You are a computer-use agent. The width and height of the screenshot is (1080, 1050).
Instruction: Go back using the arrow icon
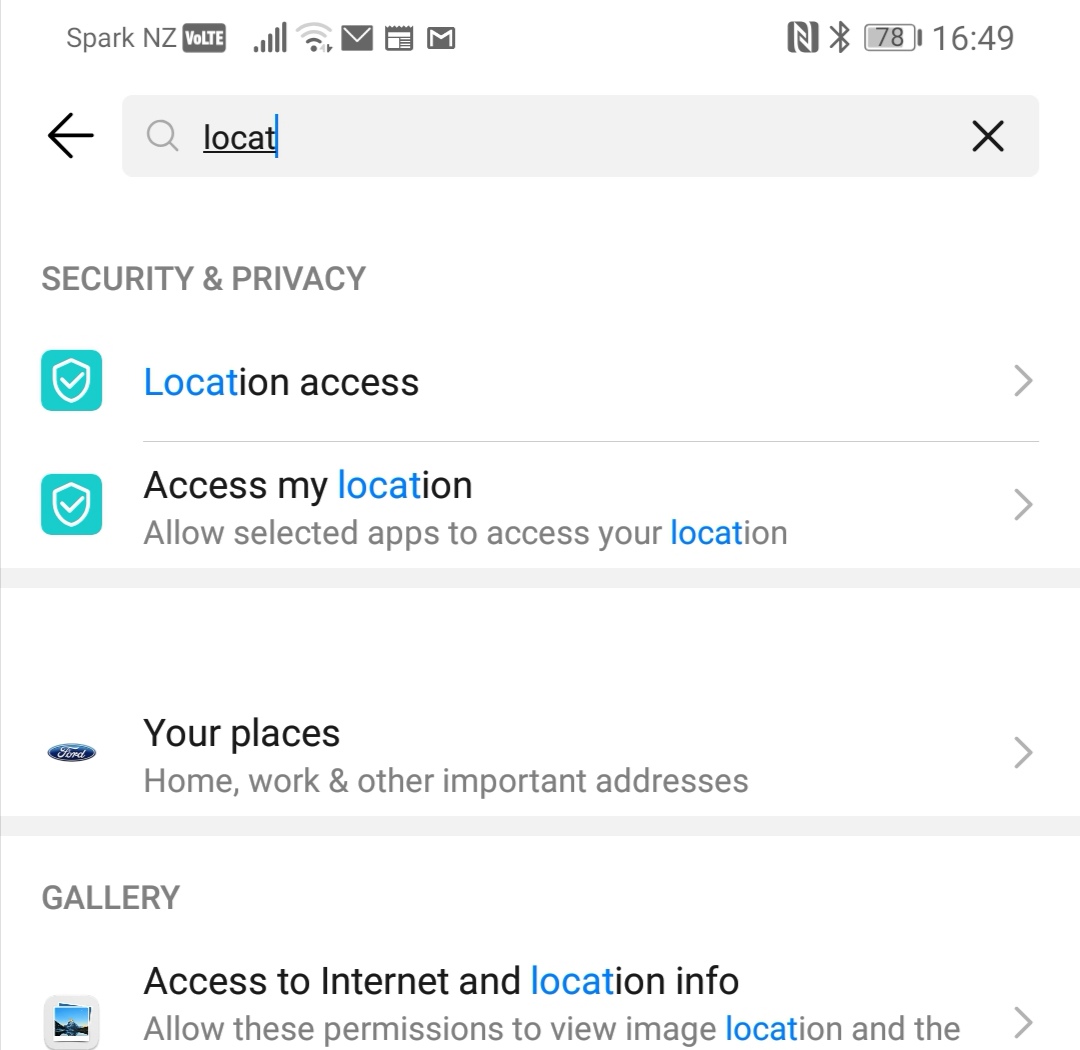[x=70, y=136]
